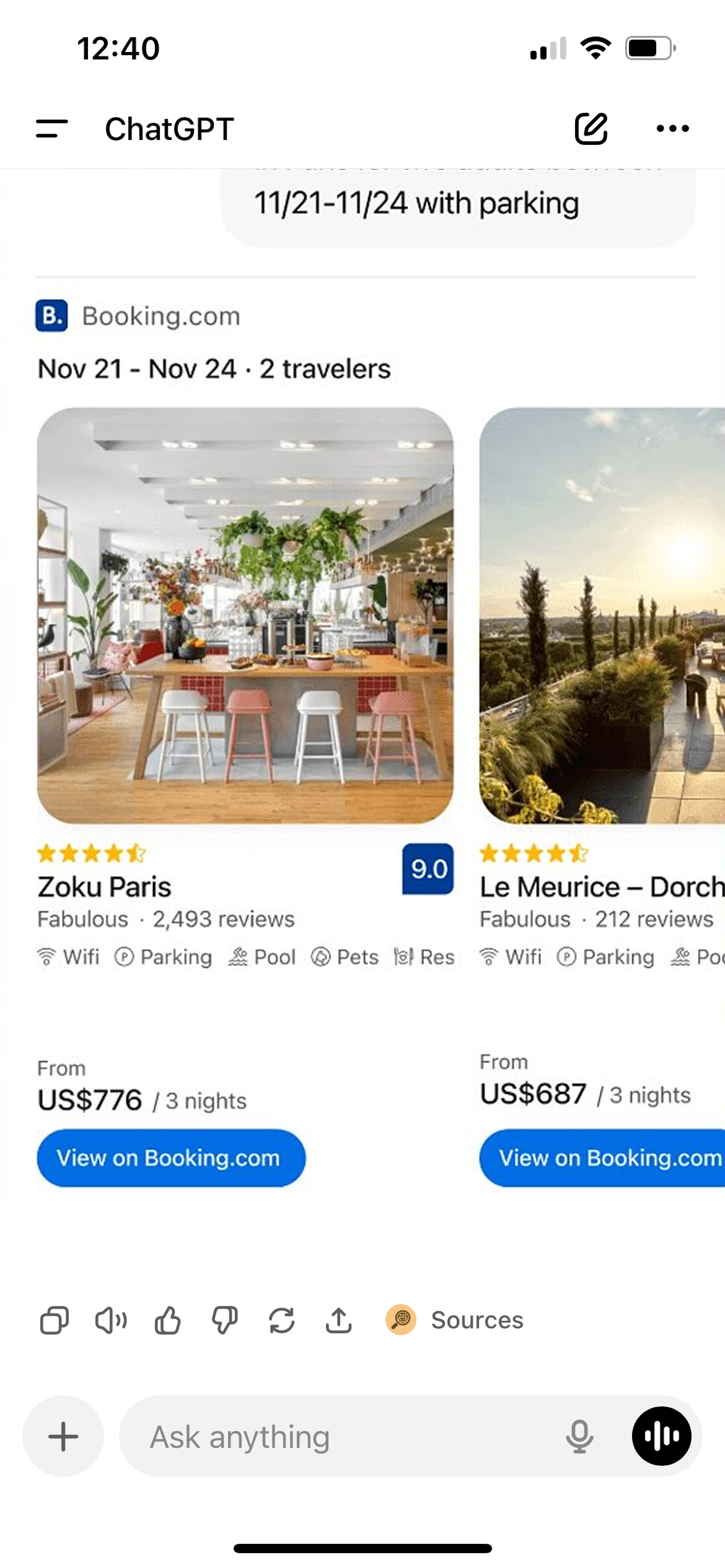The image size is (725, 1568).
Task: Copy the response
Action: [54, 1320]
